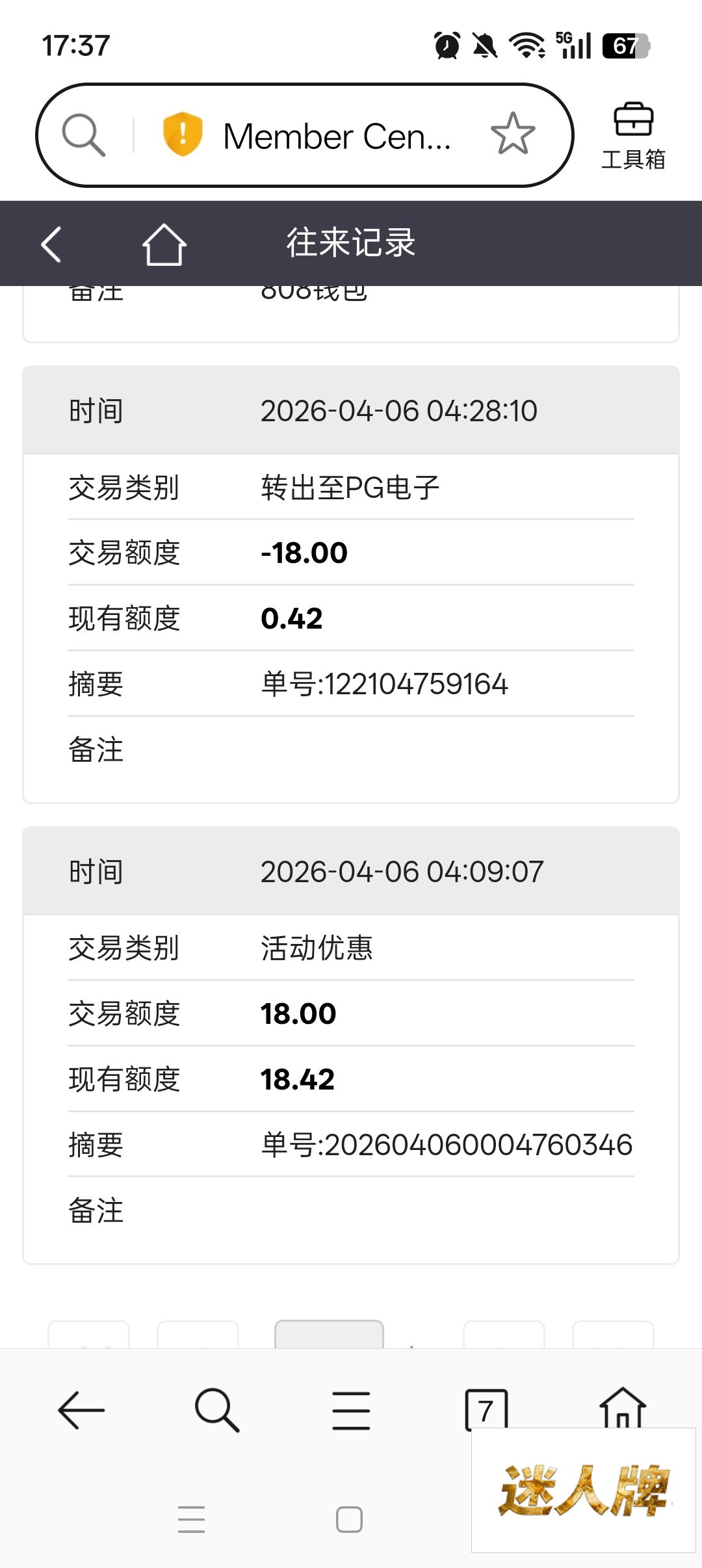Viewport: 702px width, 1568px height.
Task: Open browser search from bottom toolbar
Action: pyautogui.click(x=216, y=1410)
